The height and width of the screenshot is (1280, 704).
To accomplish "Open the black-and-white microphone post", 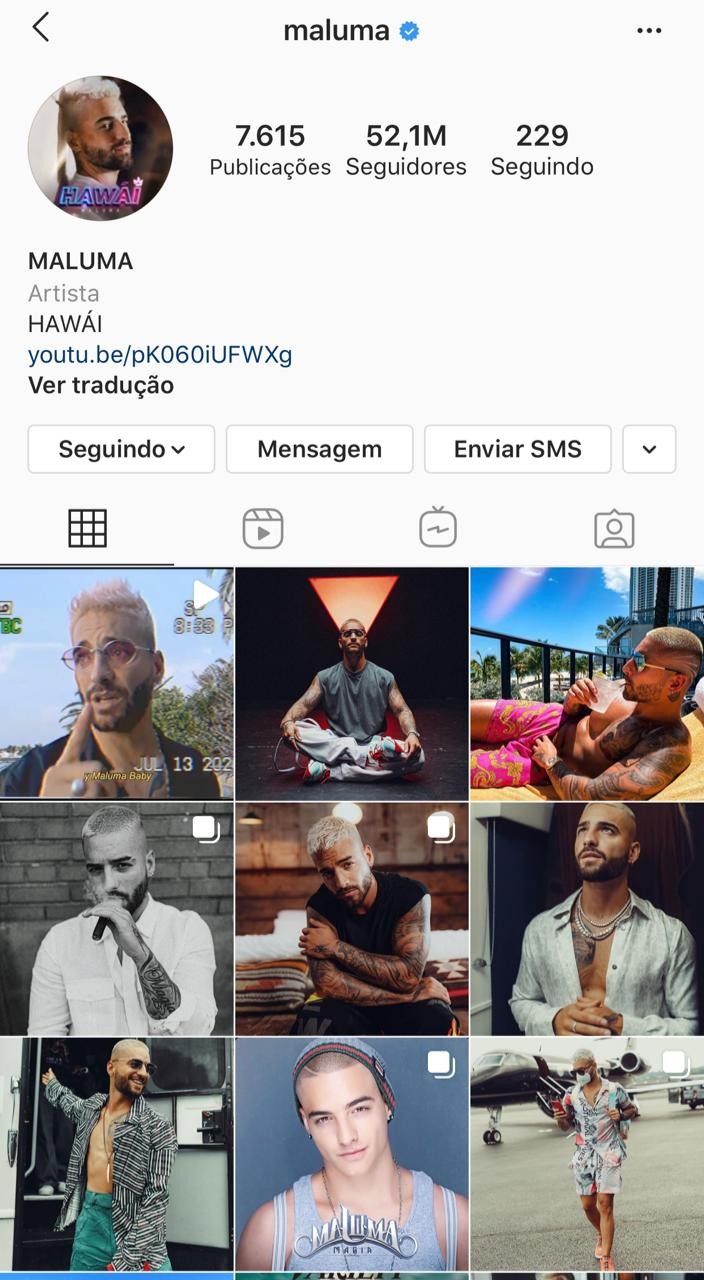I will point(116,919).
